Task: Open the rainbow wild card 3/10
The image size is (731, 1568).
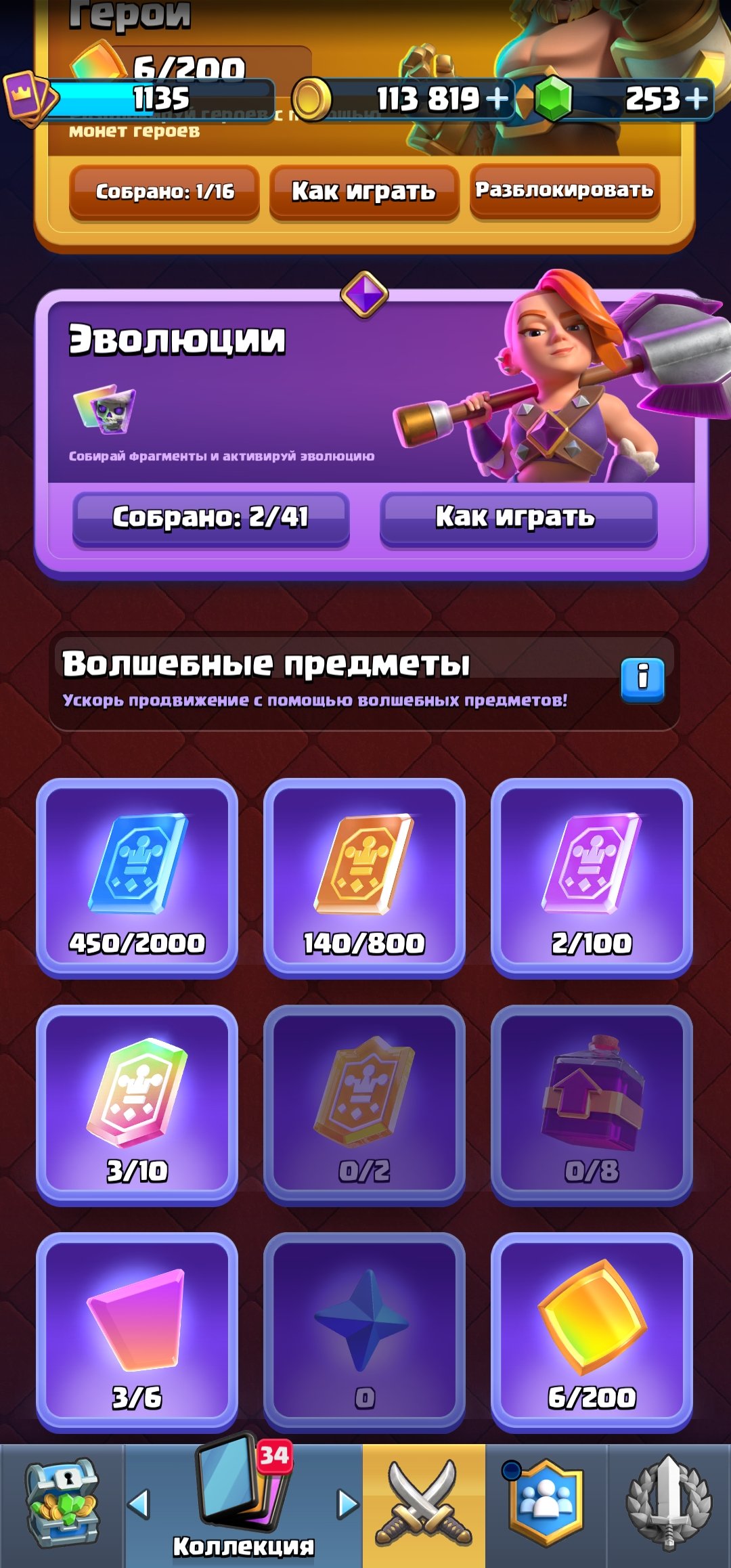Action: 137,1105
